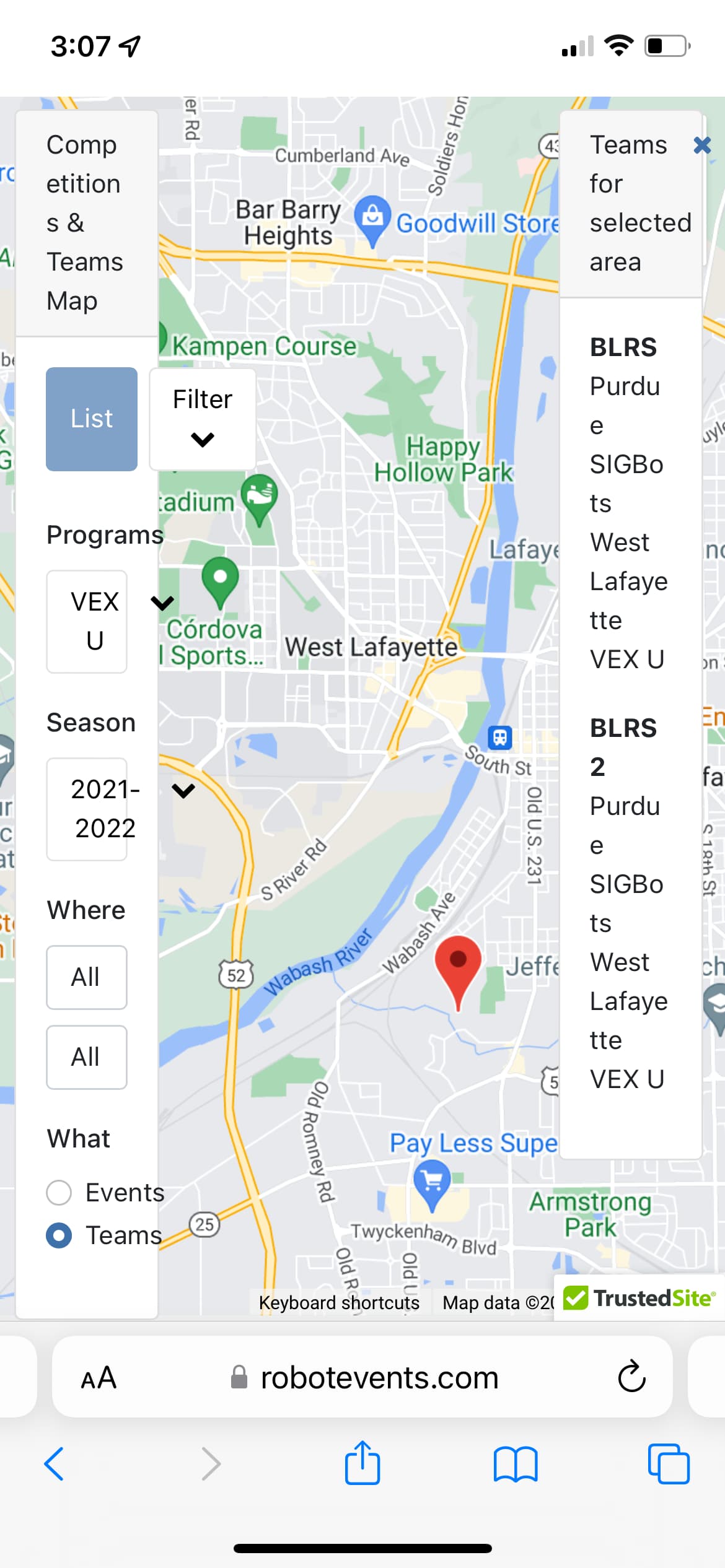
Task: Share this page
Action: pyautogui.click(x=362, y=1463)
